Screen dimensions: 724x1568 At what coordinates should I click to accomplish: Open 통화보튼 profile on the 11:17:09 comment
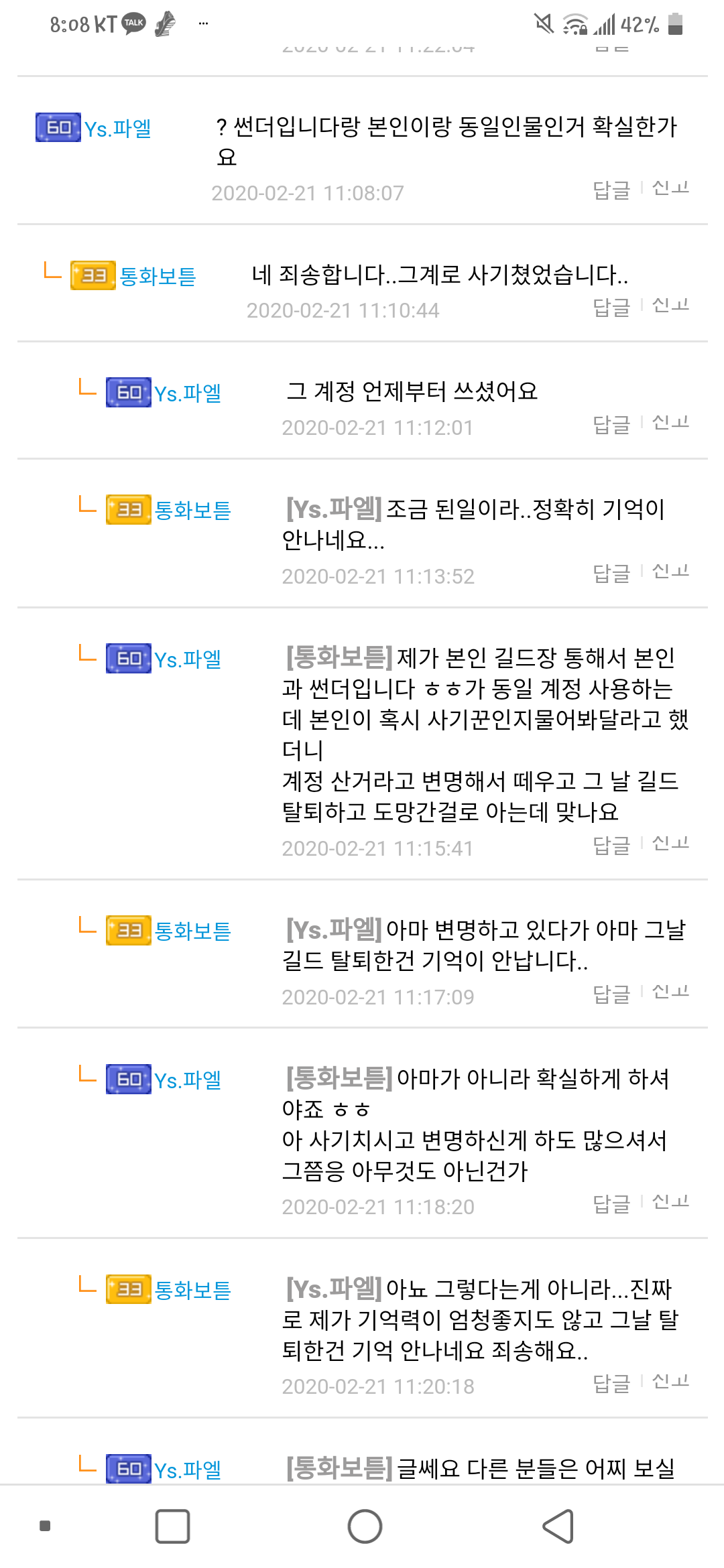point(192,931)
